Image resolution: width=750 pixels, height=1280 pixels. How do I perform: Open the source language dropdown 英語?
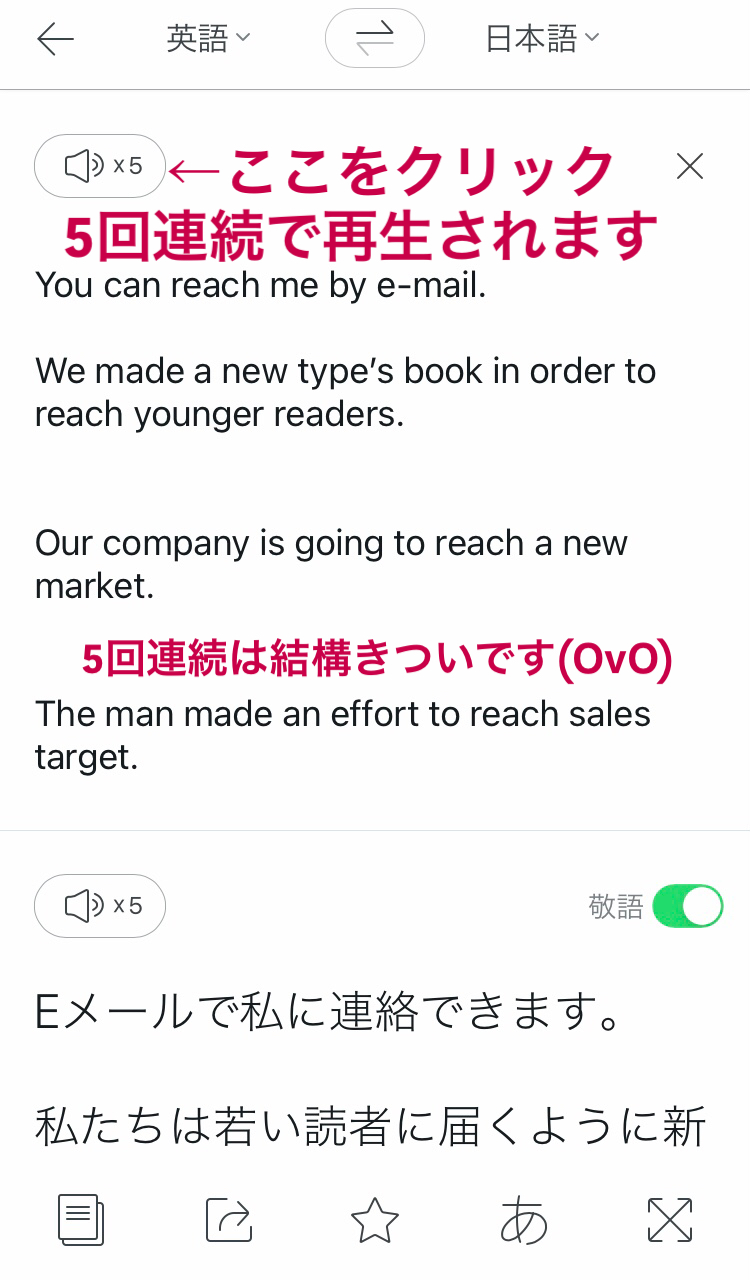(208, 39)
